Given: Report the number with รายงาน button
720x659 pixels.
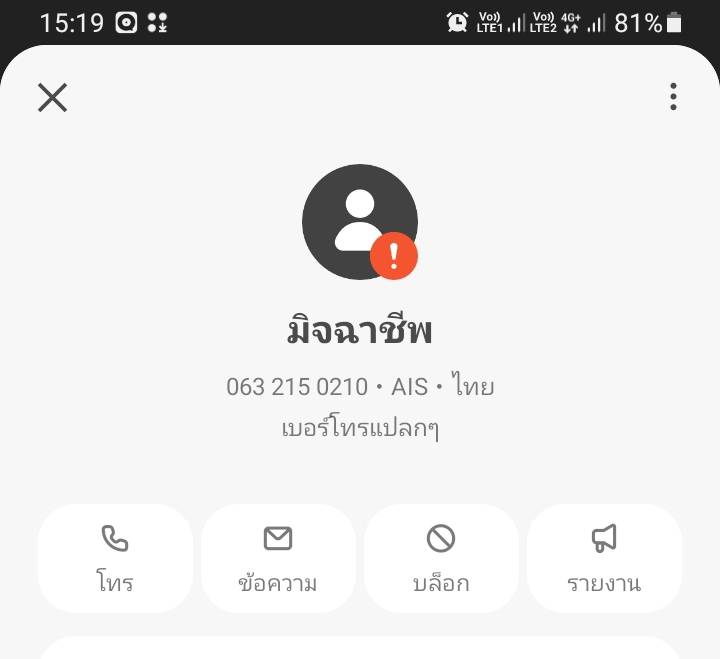Looking at the screenshot, I should pyautogui.click(x=604, y=558).
